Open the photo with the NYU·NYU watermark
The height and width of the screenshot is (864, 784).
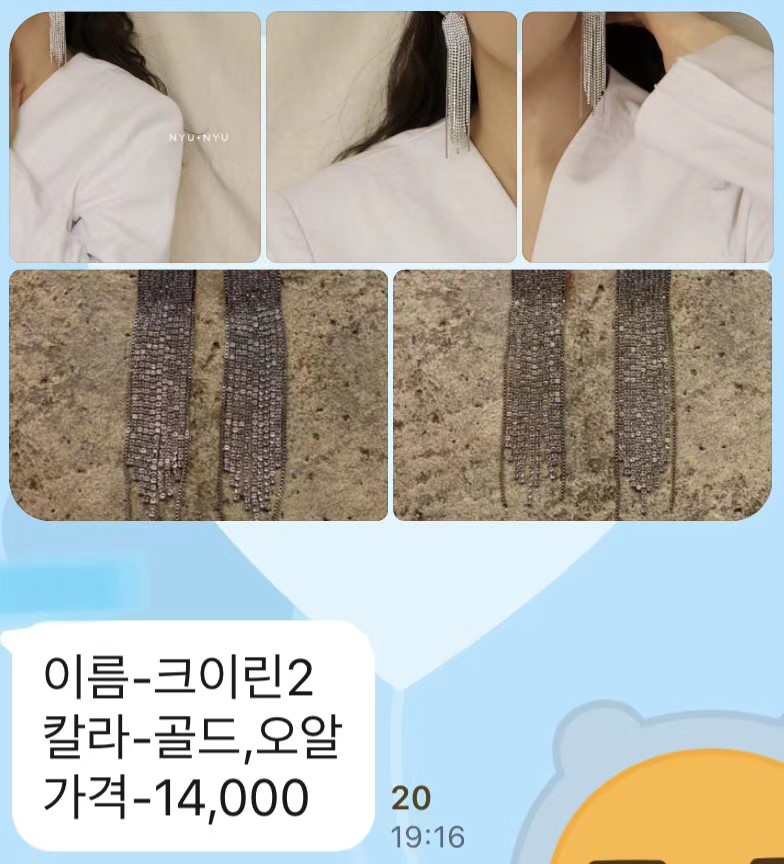(x=135, y=137)
